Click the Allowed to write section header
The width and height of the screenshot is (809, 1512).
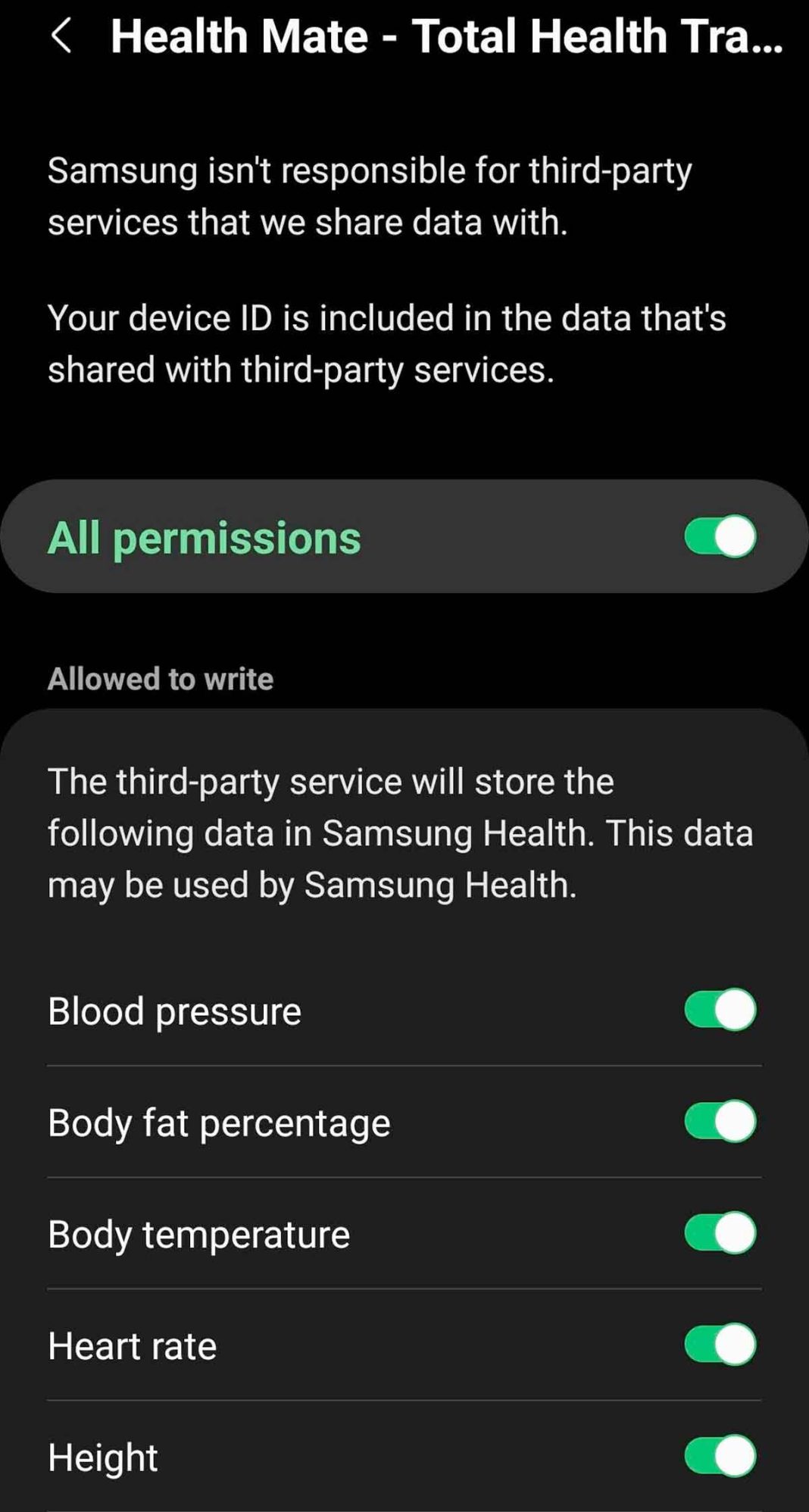click(159, 679)
